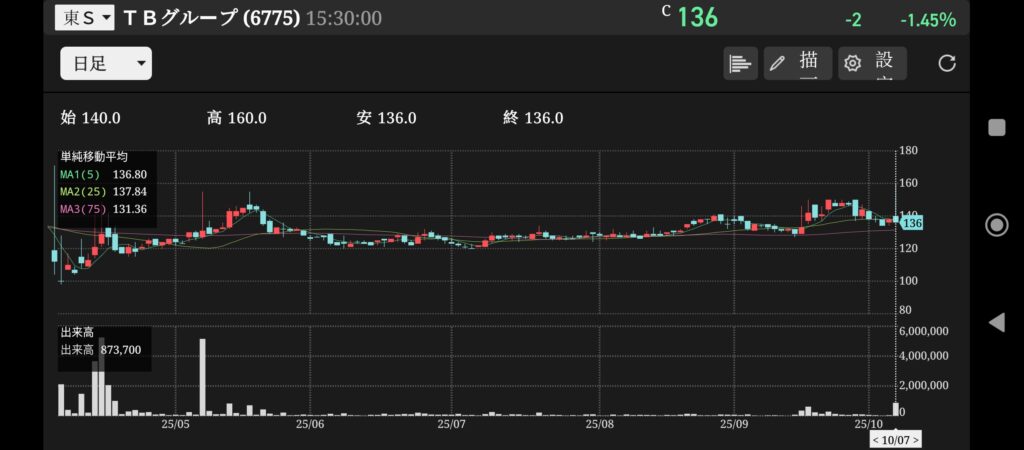This screenshot has height=450, width=1024.
Task: Open the 東S market selector dropdown
Action: pyautogui.click(x=84, y=17)
